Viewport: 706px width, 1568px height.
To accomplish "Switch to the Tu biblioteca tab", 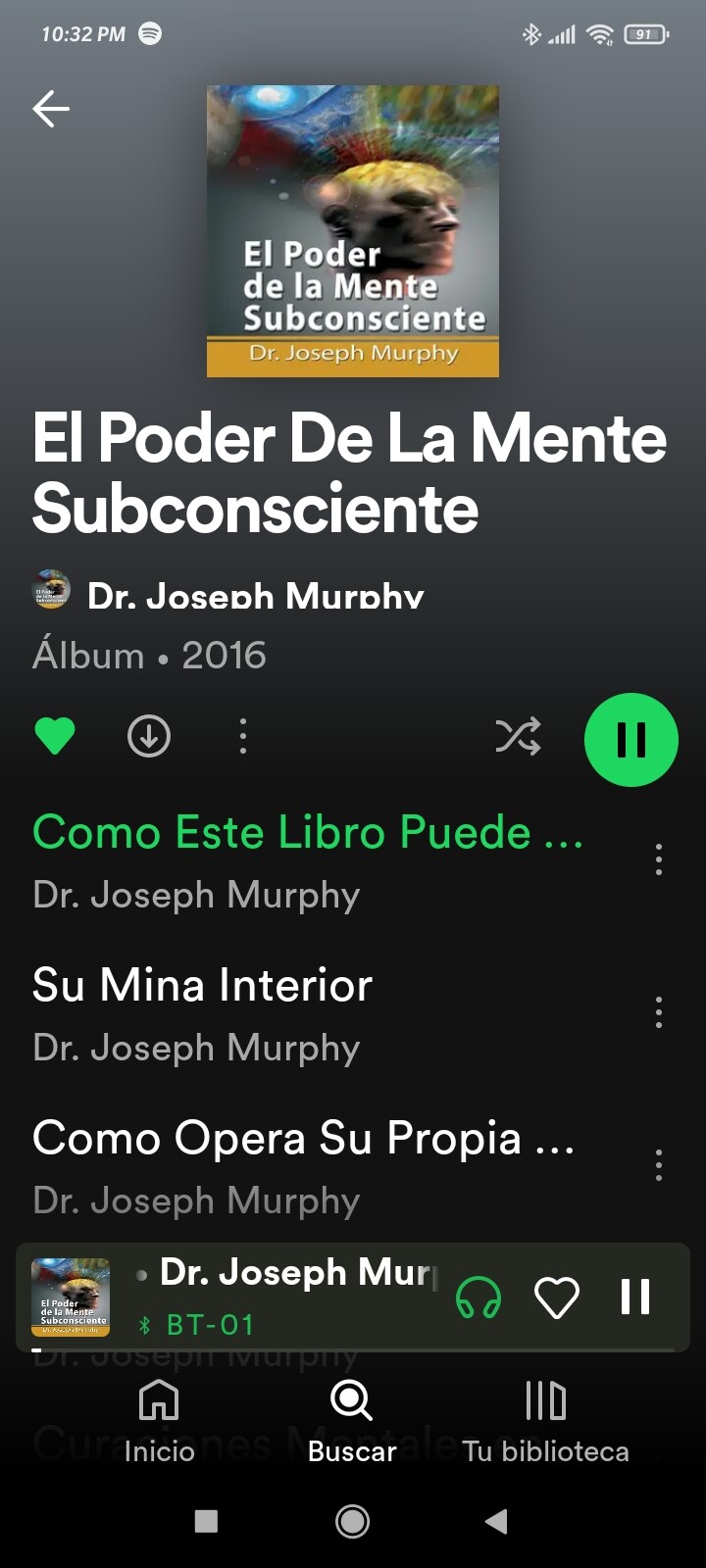I will pos(545,1421).
